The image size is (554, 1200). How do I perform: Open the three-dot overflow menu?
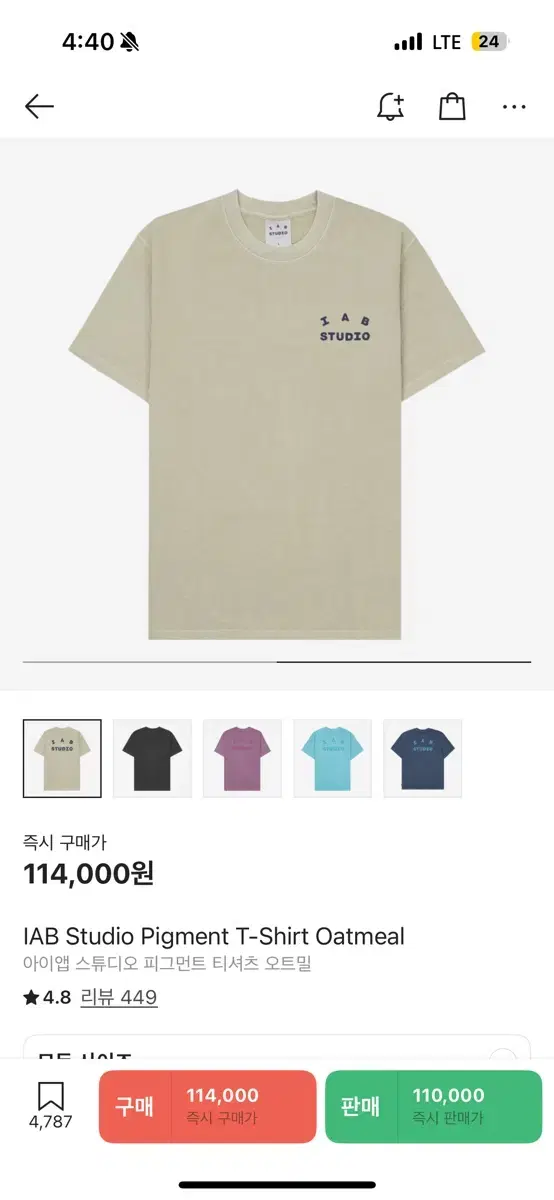[x=514, y=106]
